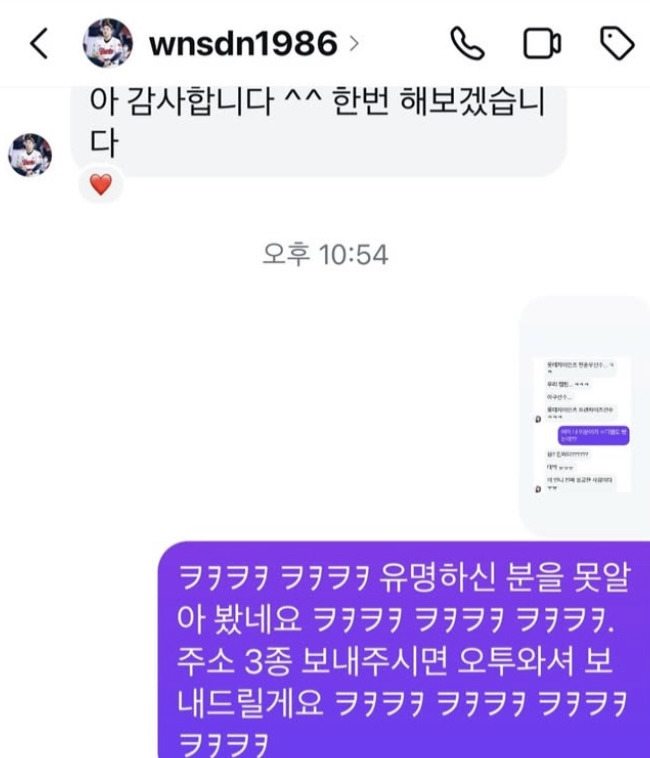
Task: Start a video call with wnsdn1986
Action: 542,43
